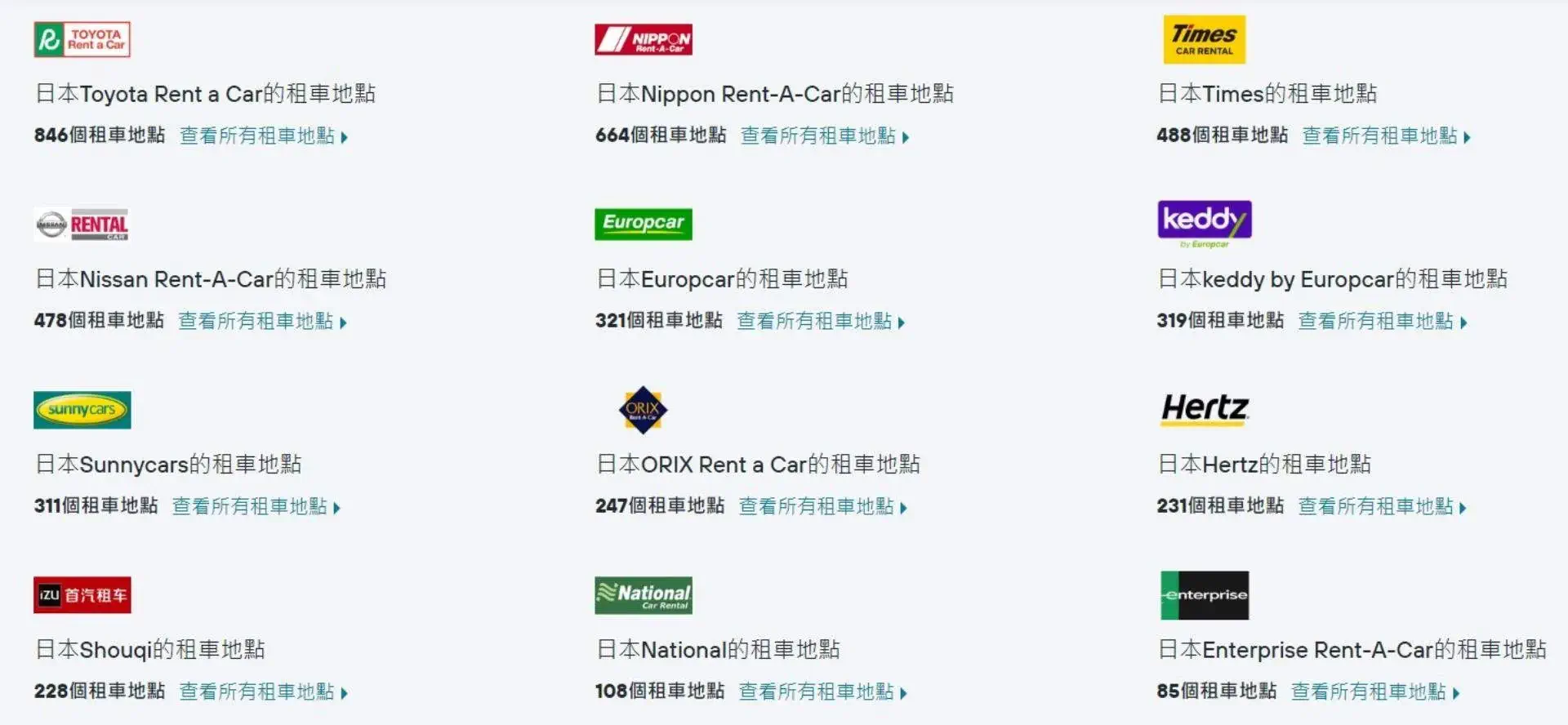Viewport: 1568px width, 725px height.
Task: See all Sunnycars rental locations
Action: coord(256,506)
